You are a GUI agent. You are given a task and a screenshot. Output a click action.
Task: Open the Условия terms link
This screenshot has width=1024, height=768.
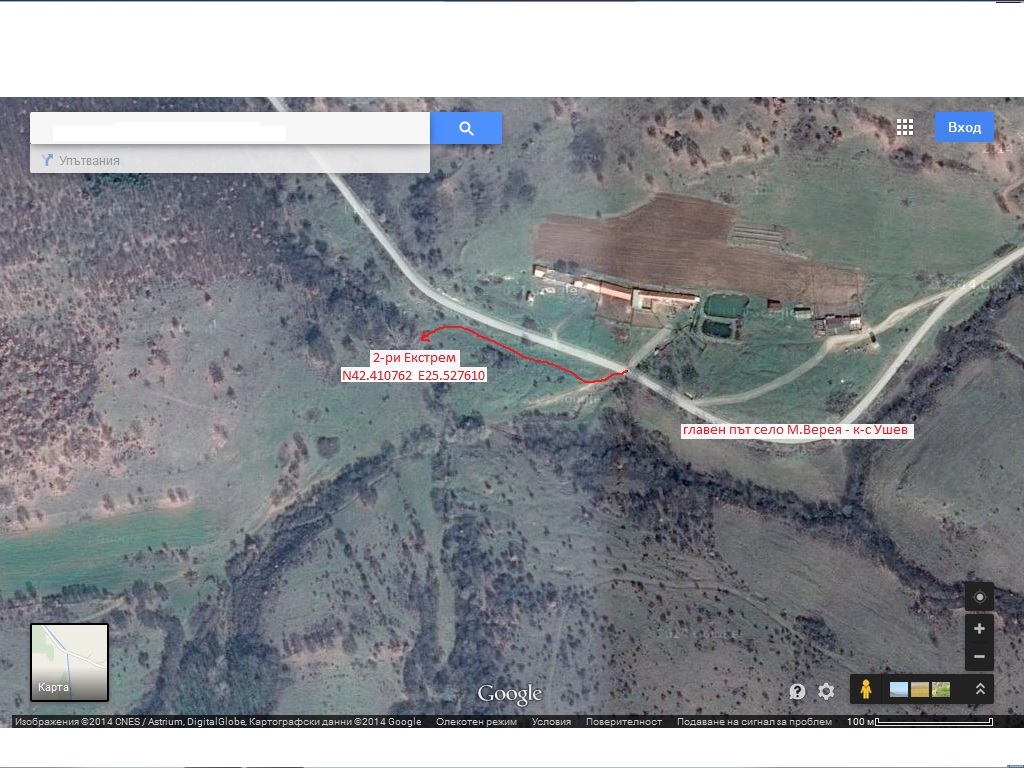[x=551, y=722]
